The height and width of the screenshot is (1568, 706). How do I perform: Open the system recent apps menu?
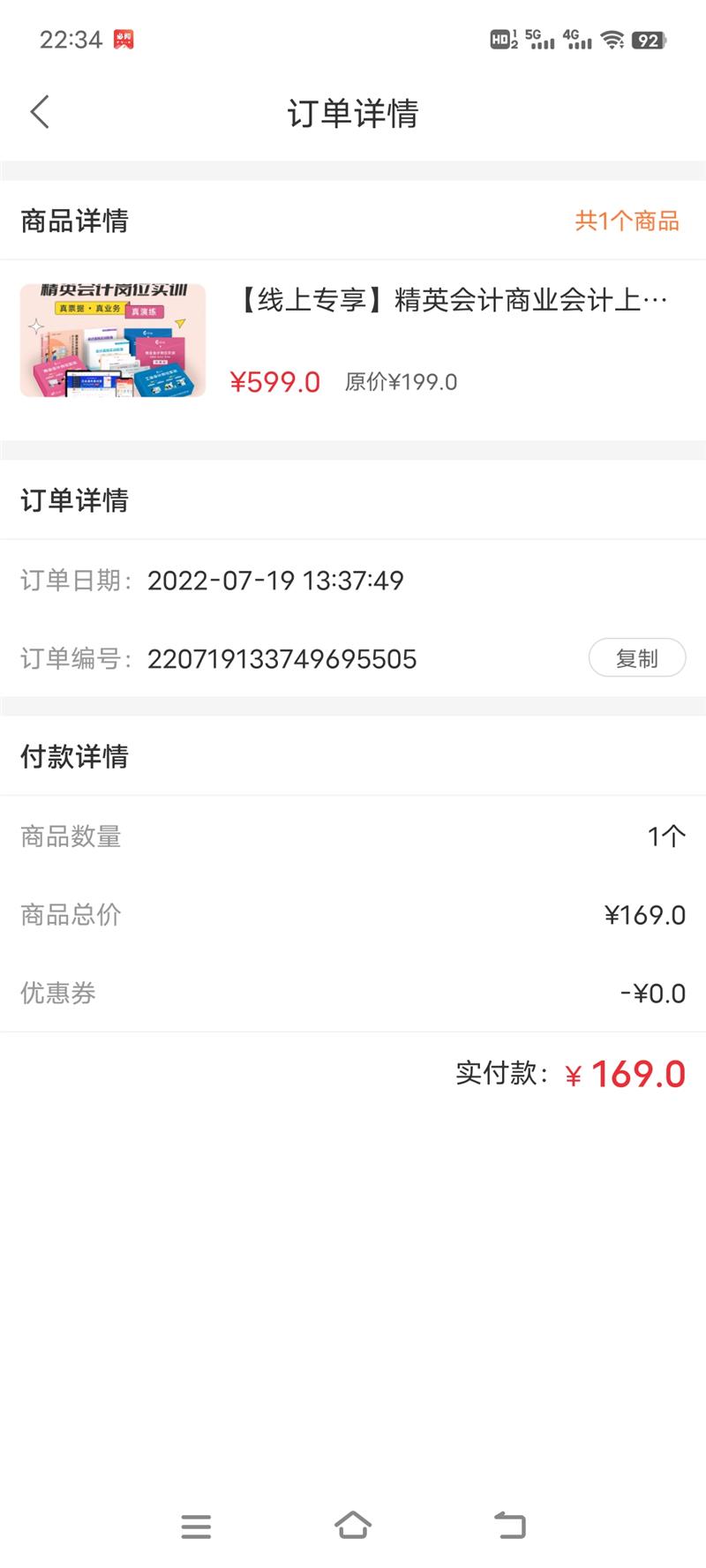196,1526
